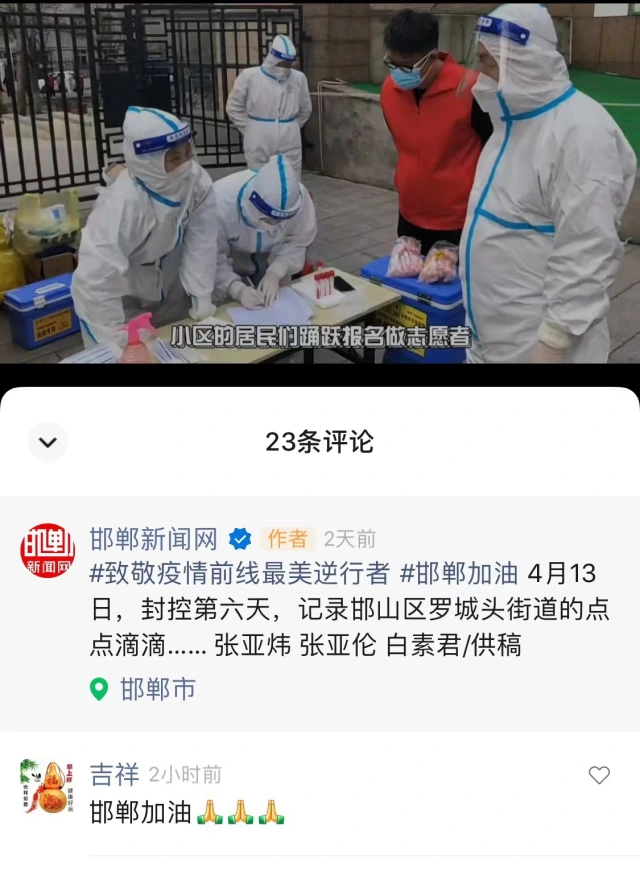640x871 pixels.
Task: Open the #致敬疫情前线最美逆行者 hashtag
Action: 240,573
